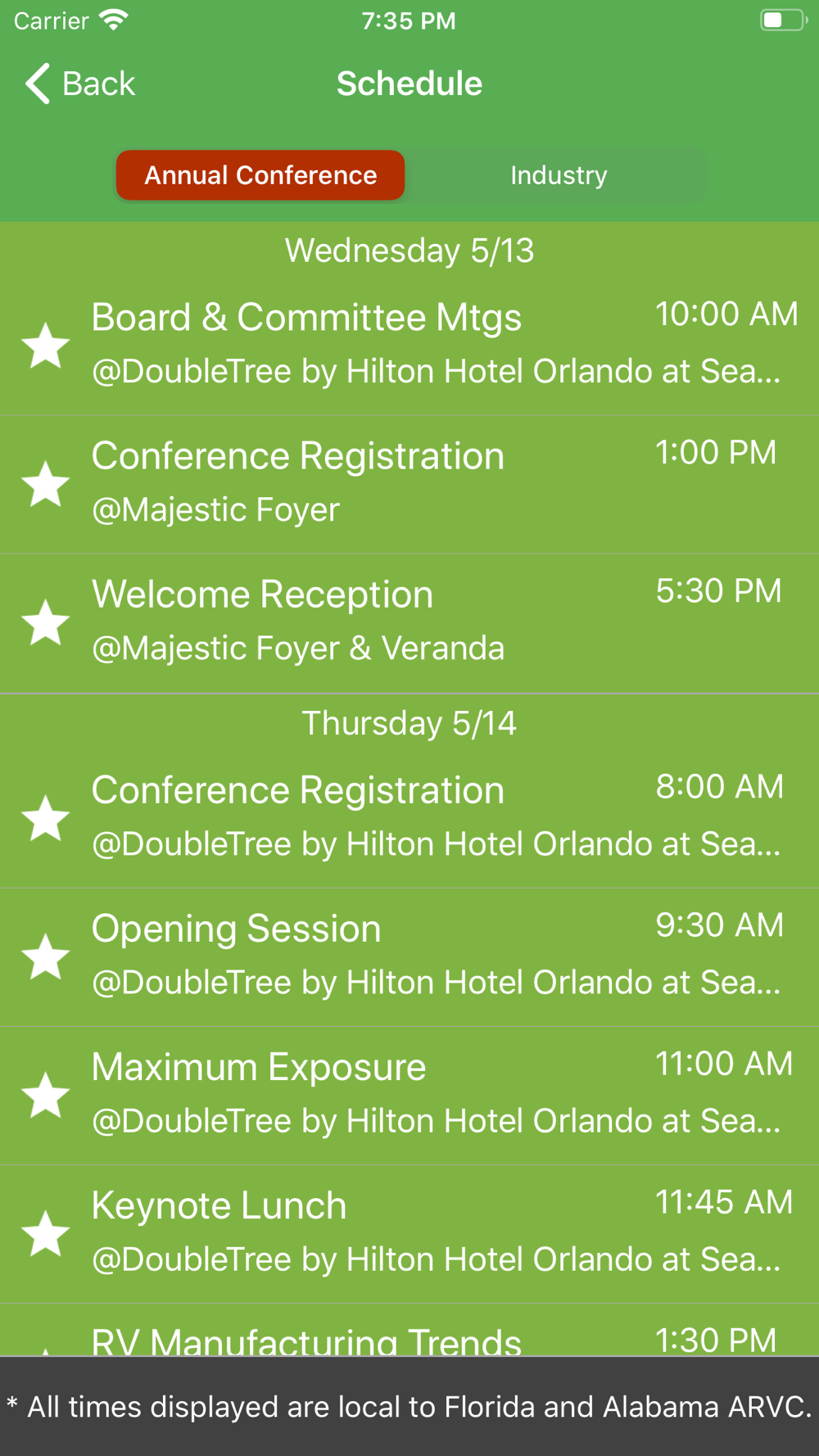Favorite the 1:00 PM Conference Registration

pos(46,484)
